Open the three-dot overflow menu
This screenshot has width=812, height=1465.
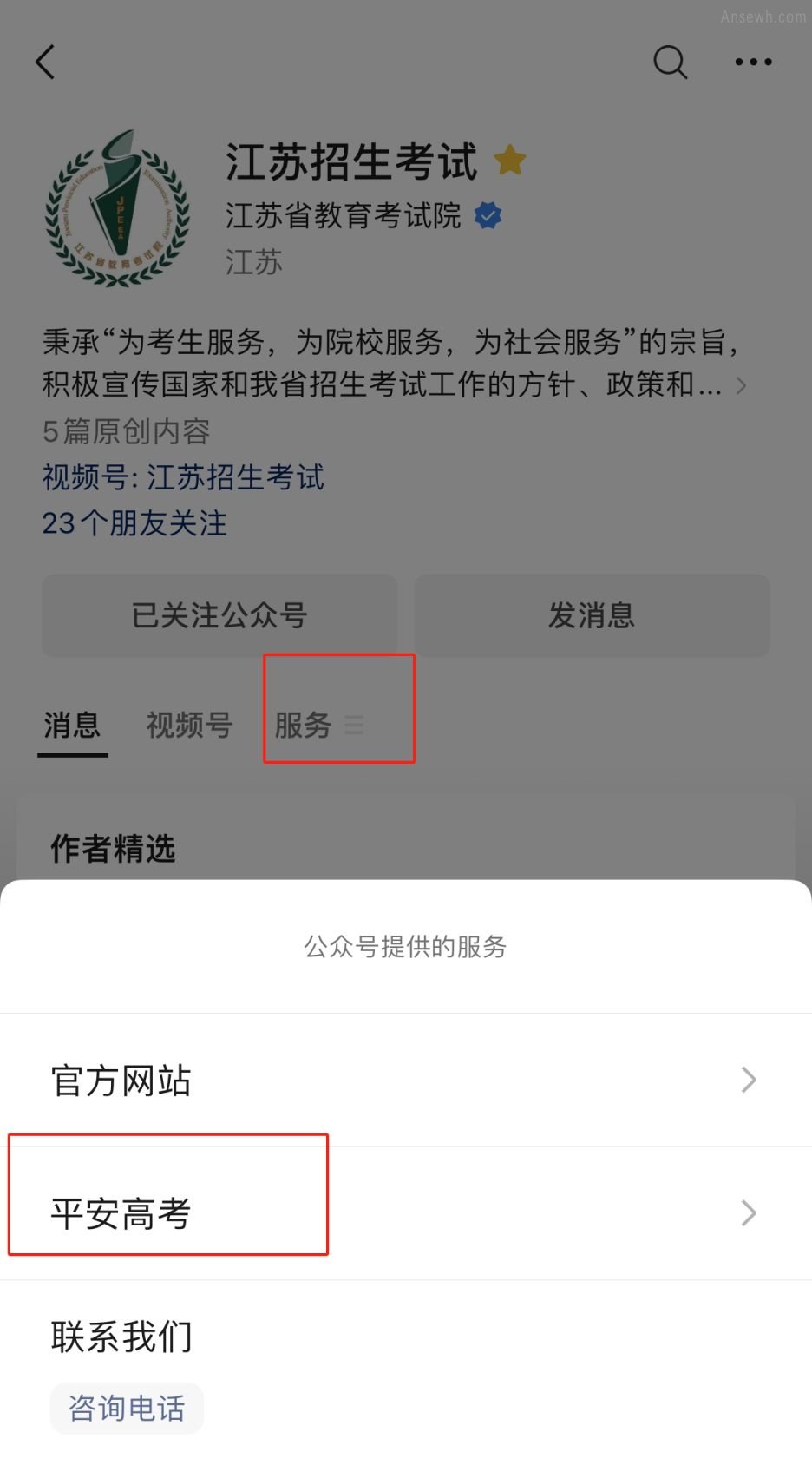pyautogui.click(x=753, y=62)
